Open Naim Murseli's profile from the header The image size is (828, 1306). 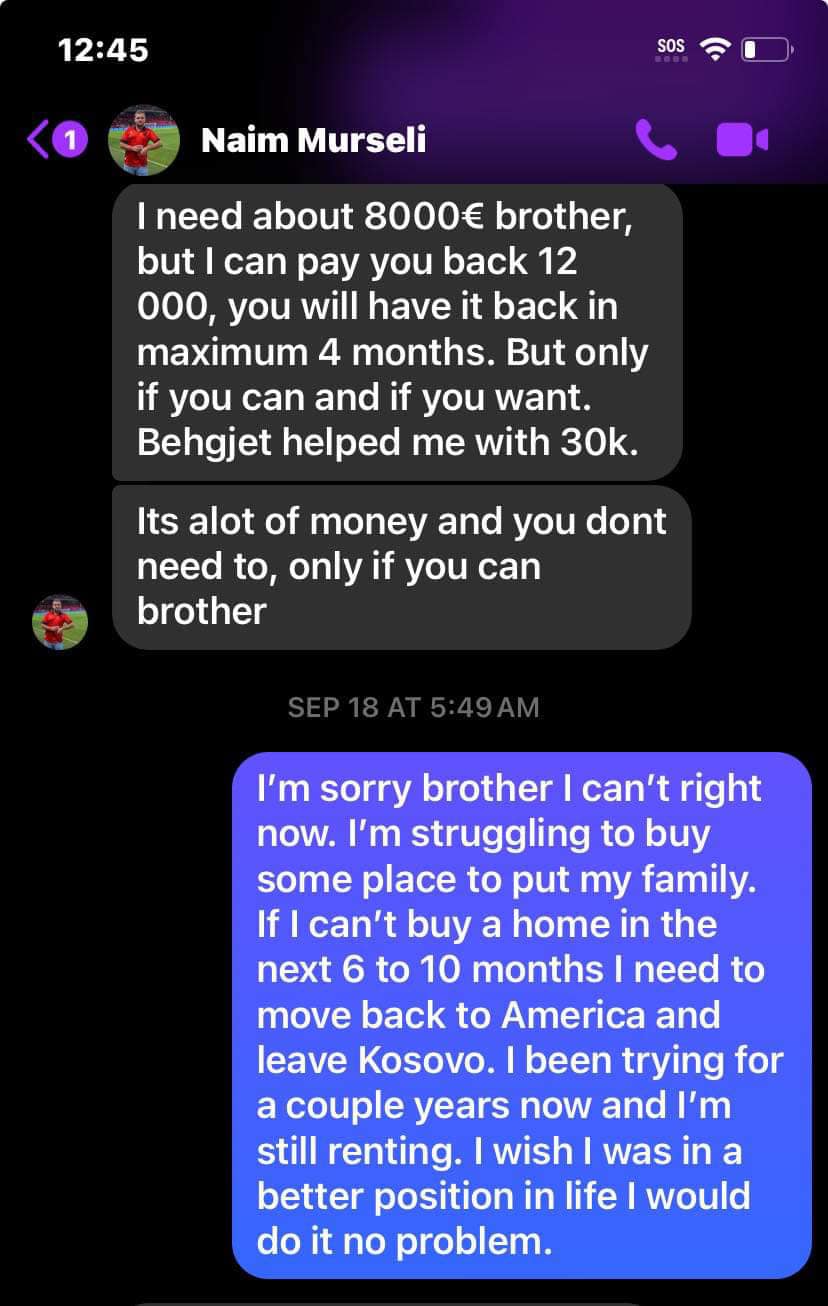coord(313,140)
